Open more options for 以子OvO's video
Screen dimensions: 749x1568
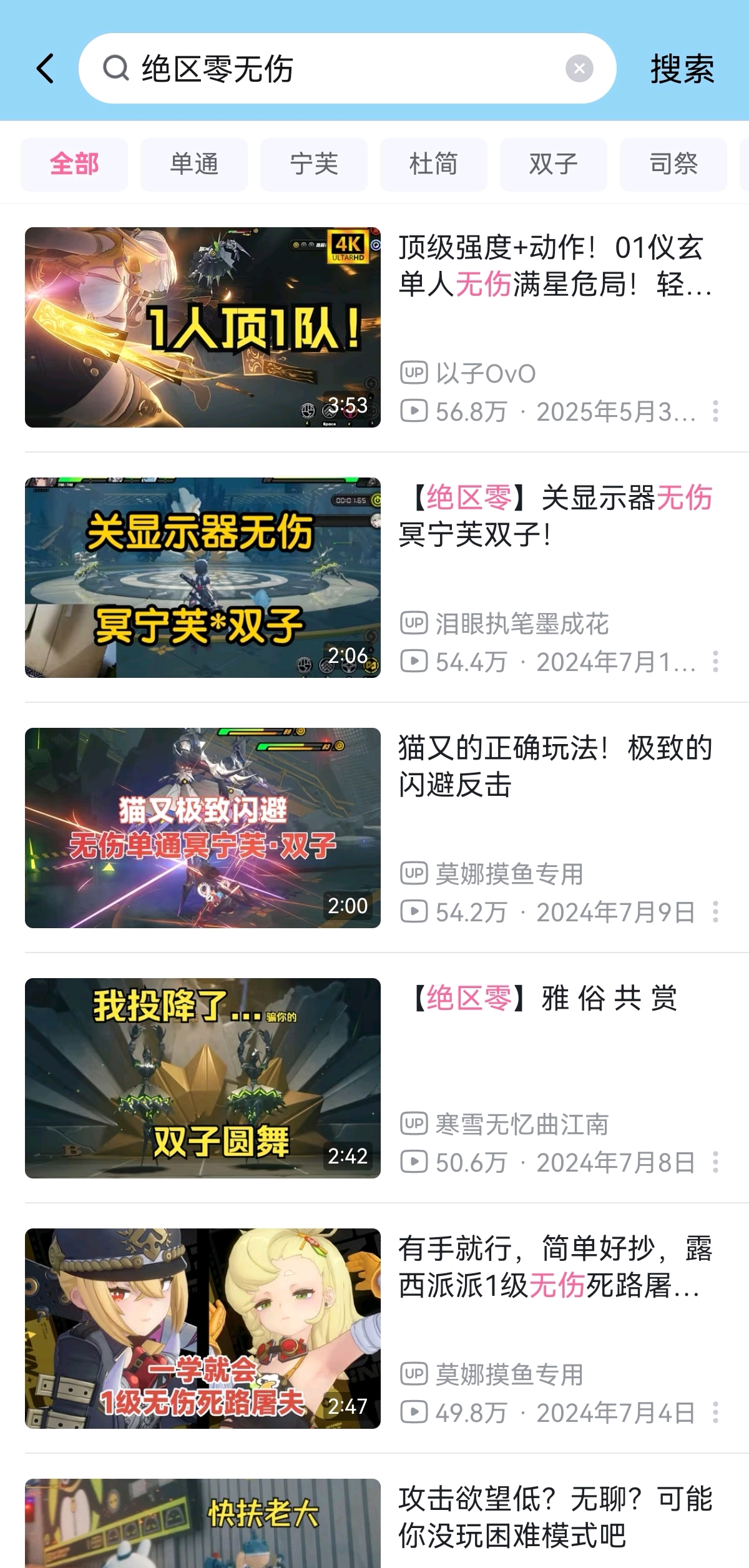[715, 411]
